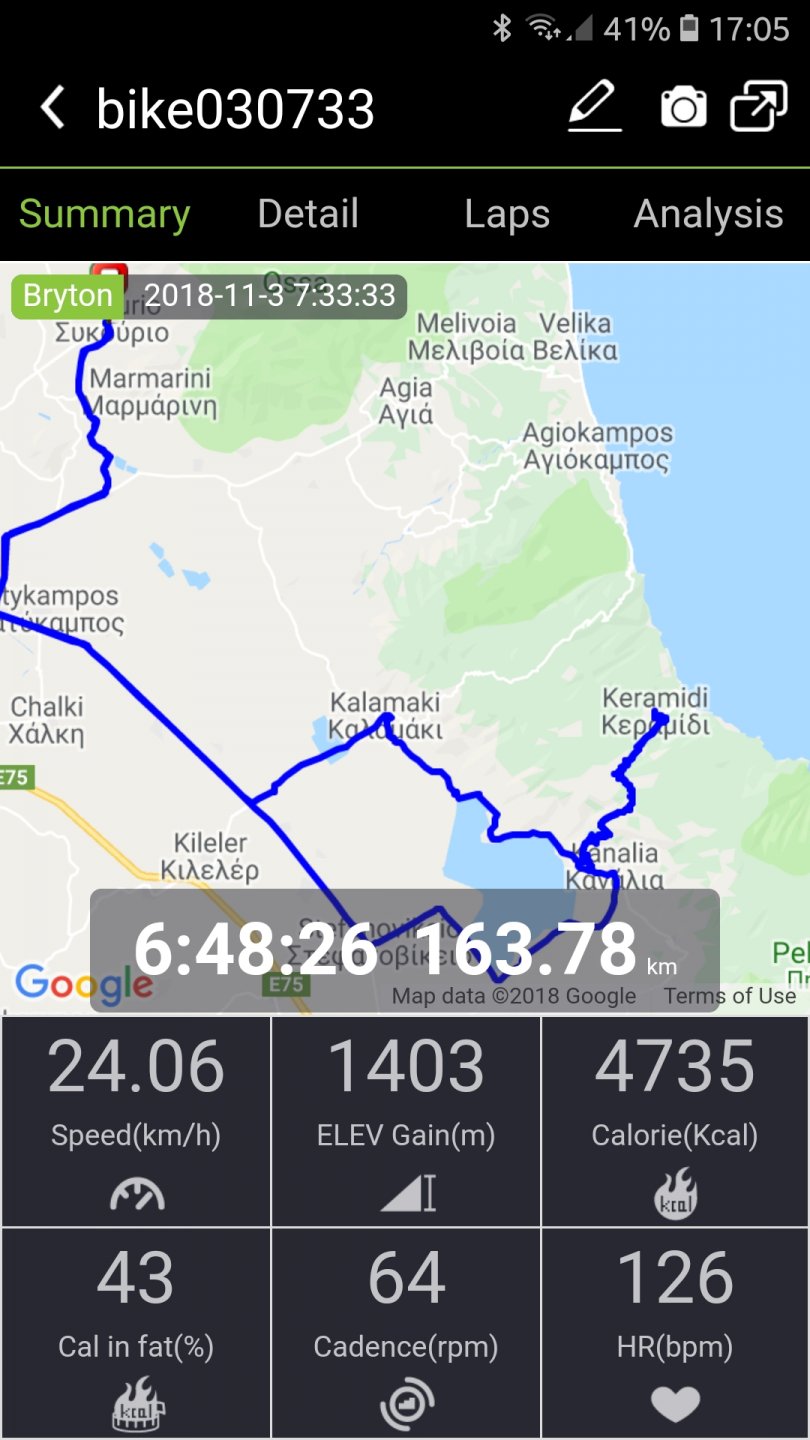Open the camera icon
810x1440 pixels.
click(x=683, y=107)
